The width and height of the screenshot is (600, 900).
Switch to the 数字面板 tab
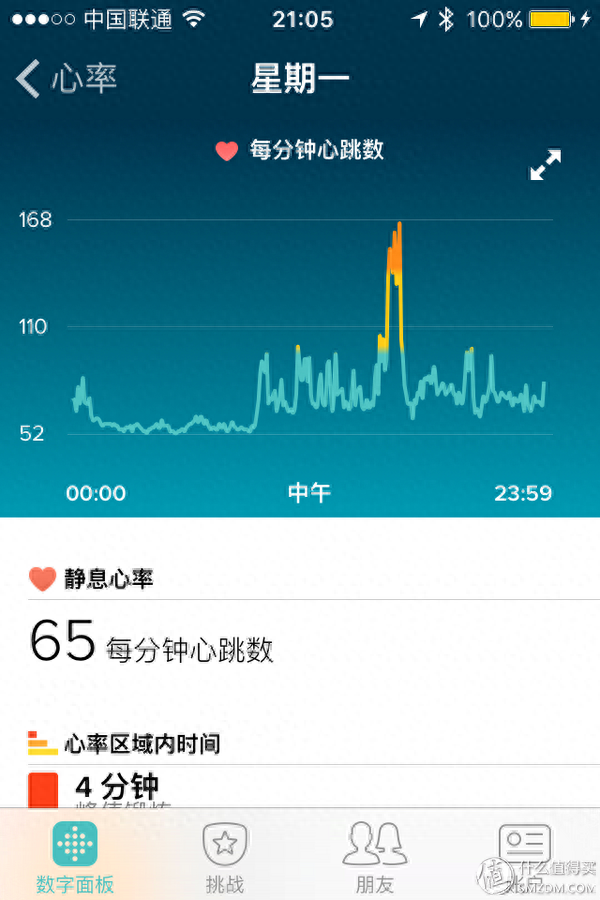75,857
